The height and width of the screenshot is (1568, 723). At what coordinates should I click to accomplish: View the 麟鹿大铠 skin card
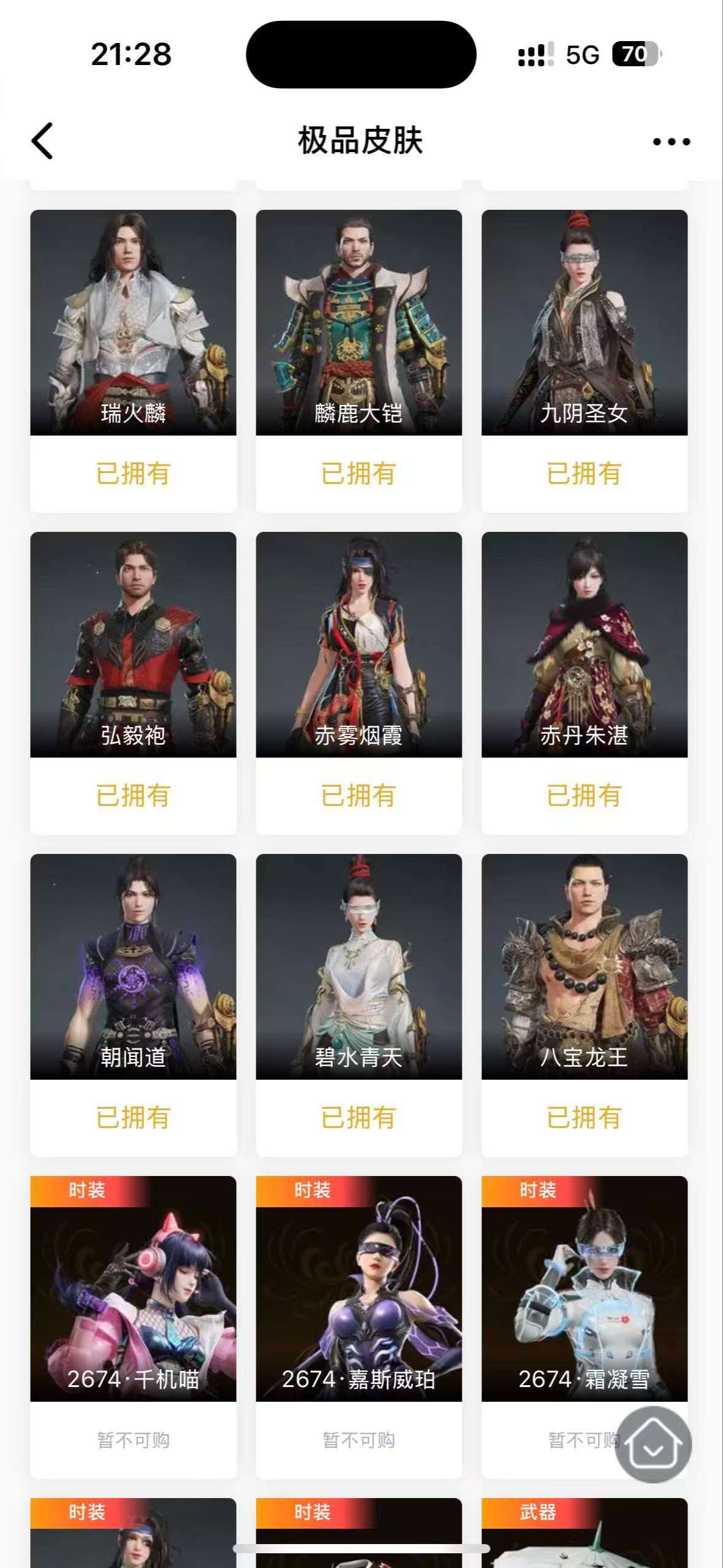click(x=359, y=323)
